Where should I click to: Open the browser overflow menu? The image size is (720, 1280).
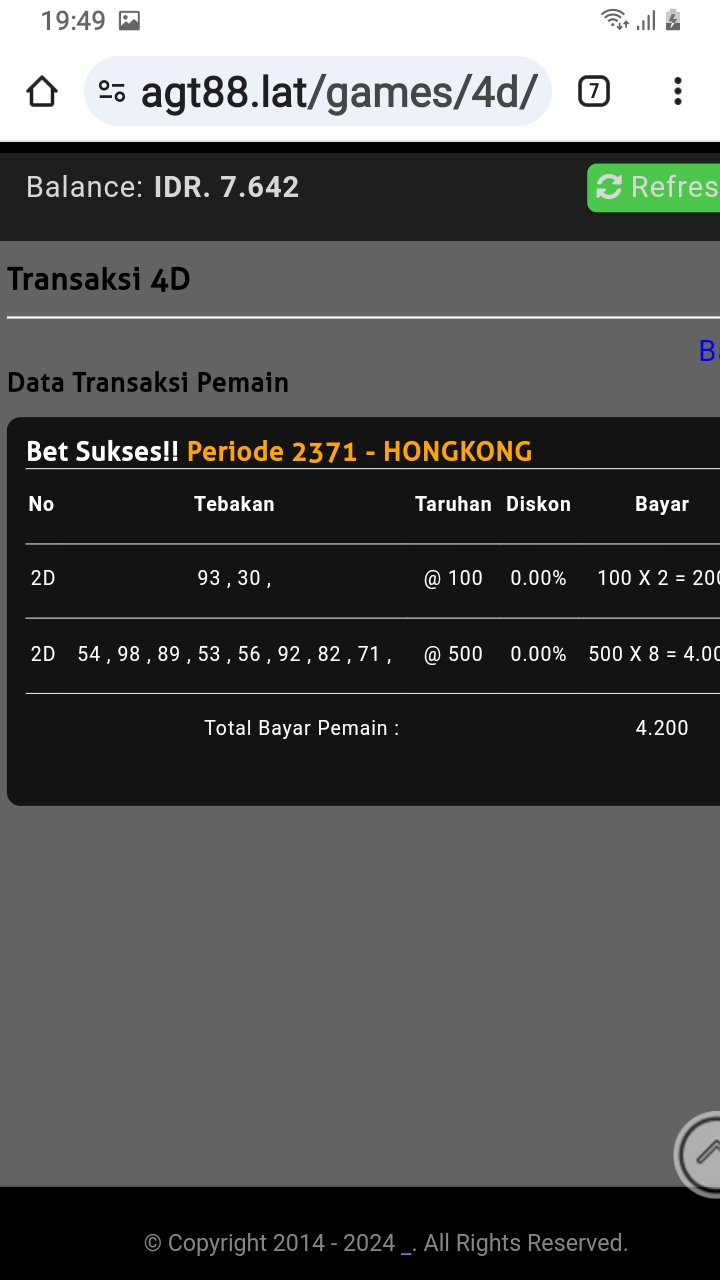(677, 92)
